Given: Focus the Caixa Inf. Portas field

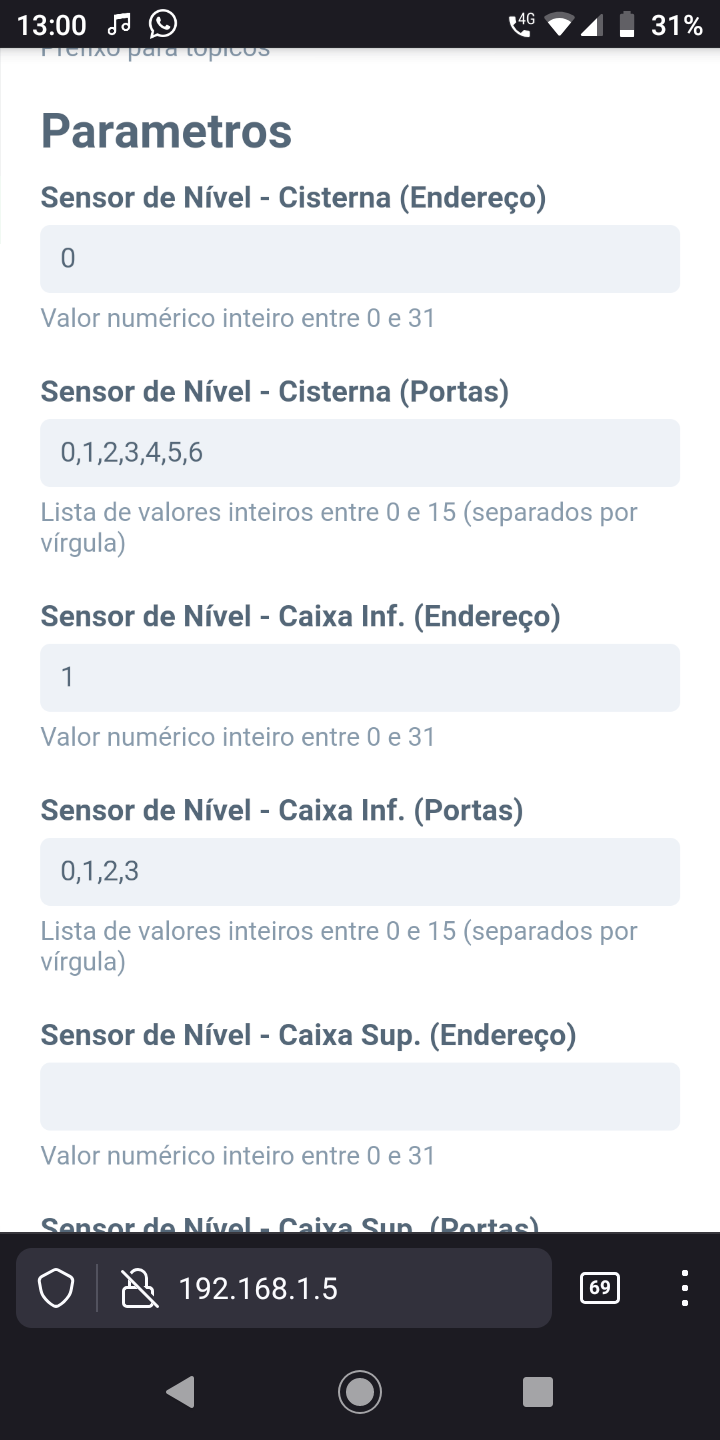Looking at the screenshot, I should (360, 872).
